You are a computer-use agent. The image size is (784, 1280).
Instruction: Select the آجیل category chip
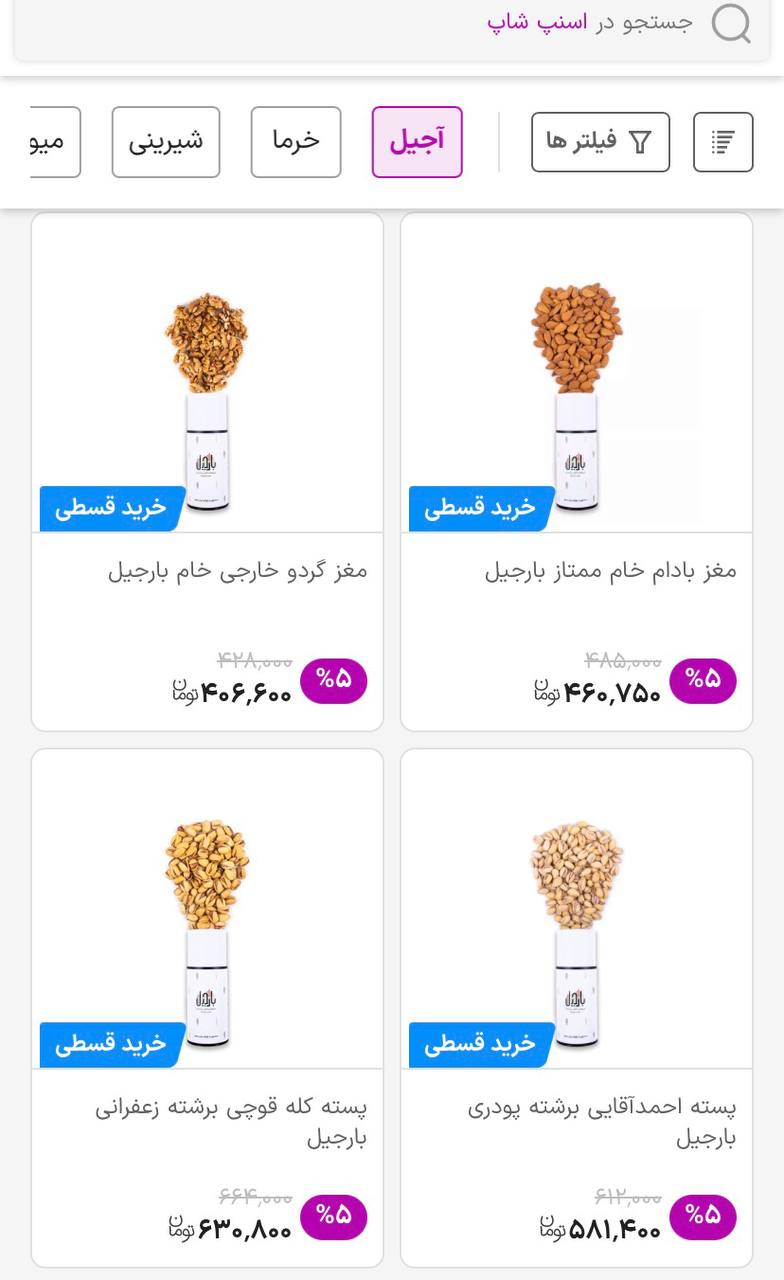(x=417, y=142)
